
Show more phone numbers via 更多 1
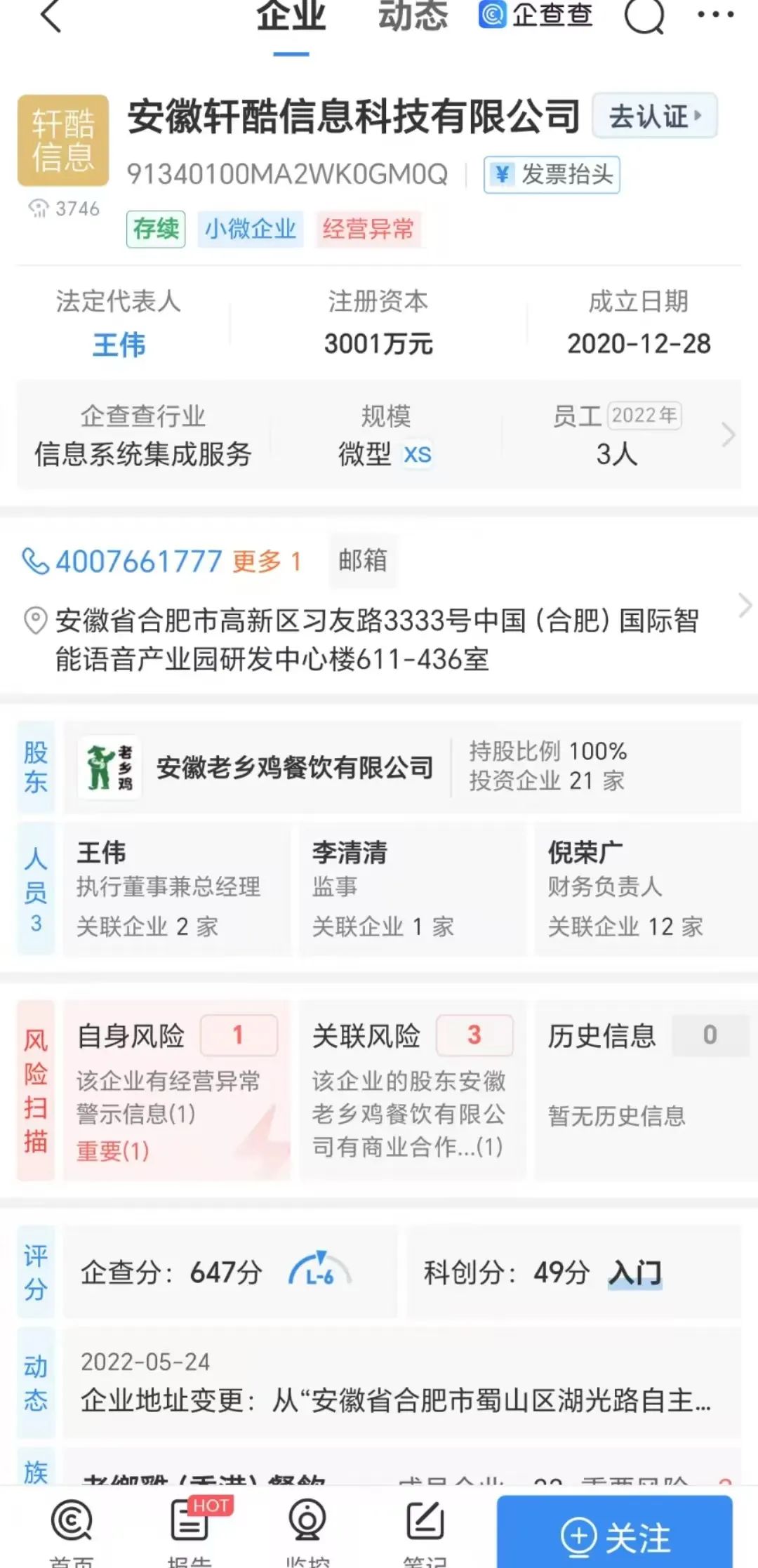coord(267,562)
